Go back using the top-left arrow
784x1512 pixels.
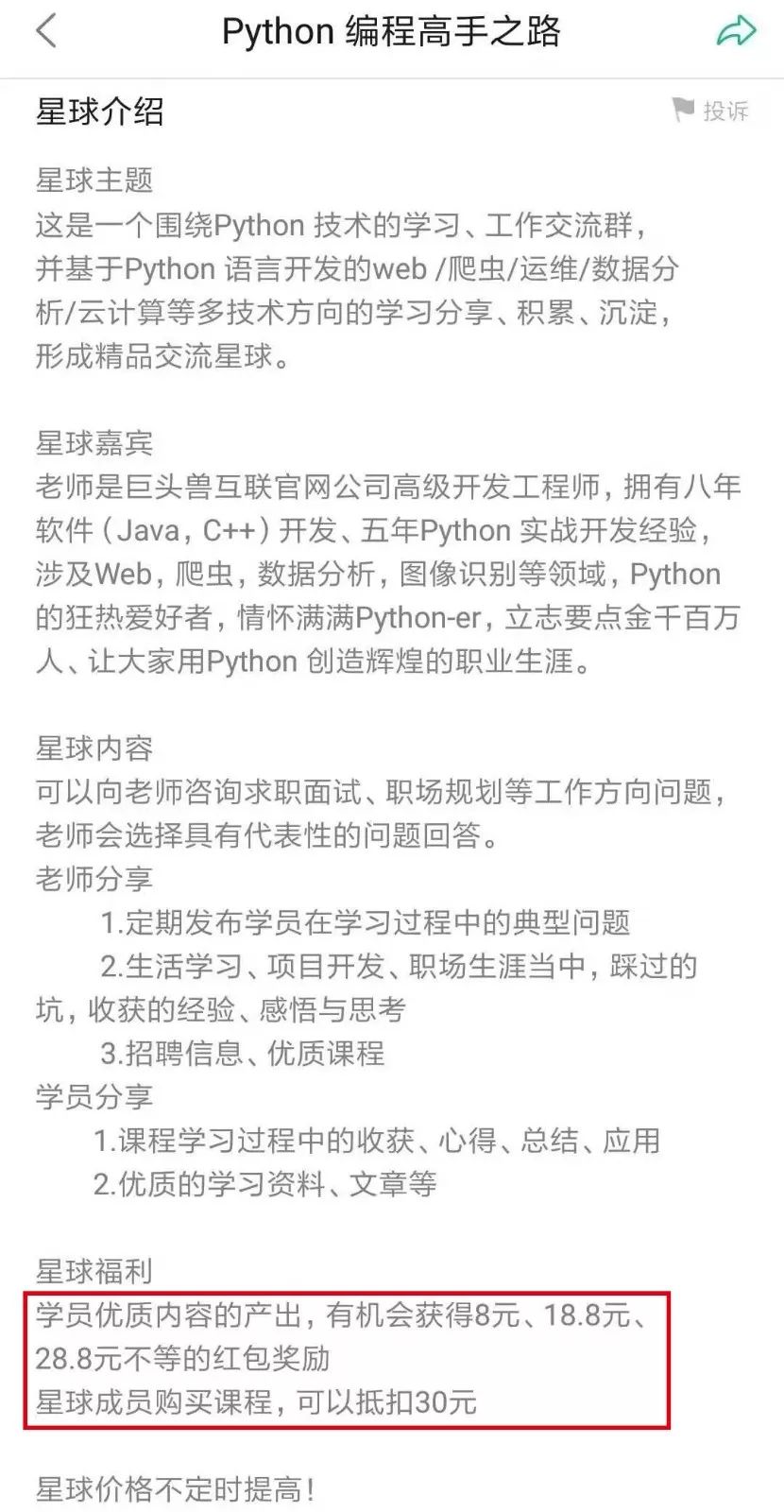coord(46,30)
